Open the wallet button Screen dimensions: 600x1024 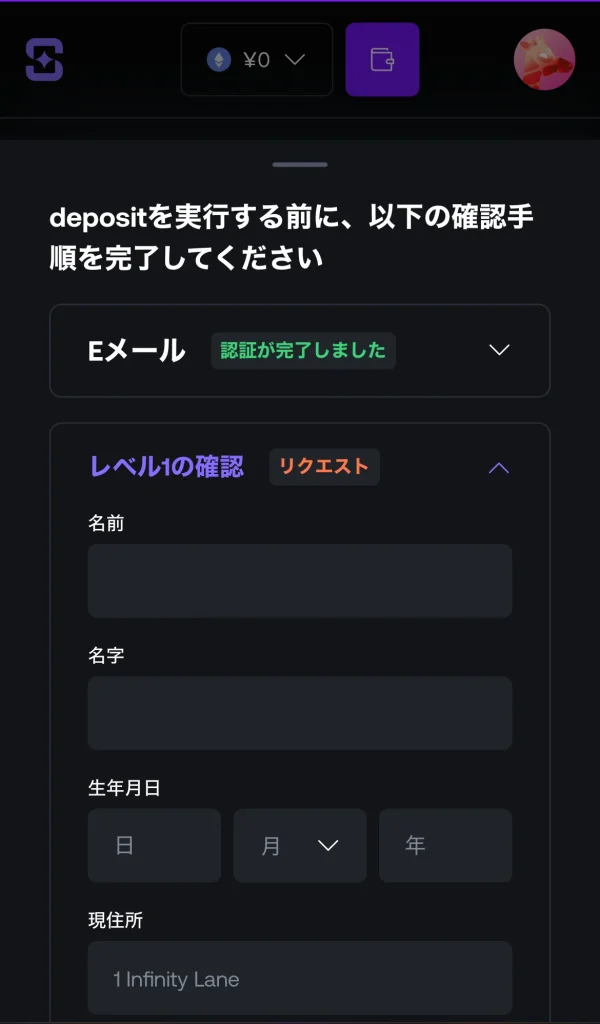tap(382, 60)
